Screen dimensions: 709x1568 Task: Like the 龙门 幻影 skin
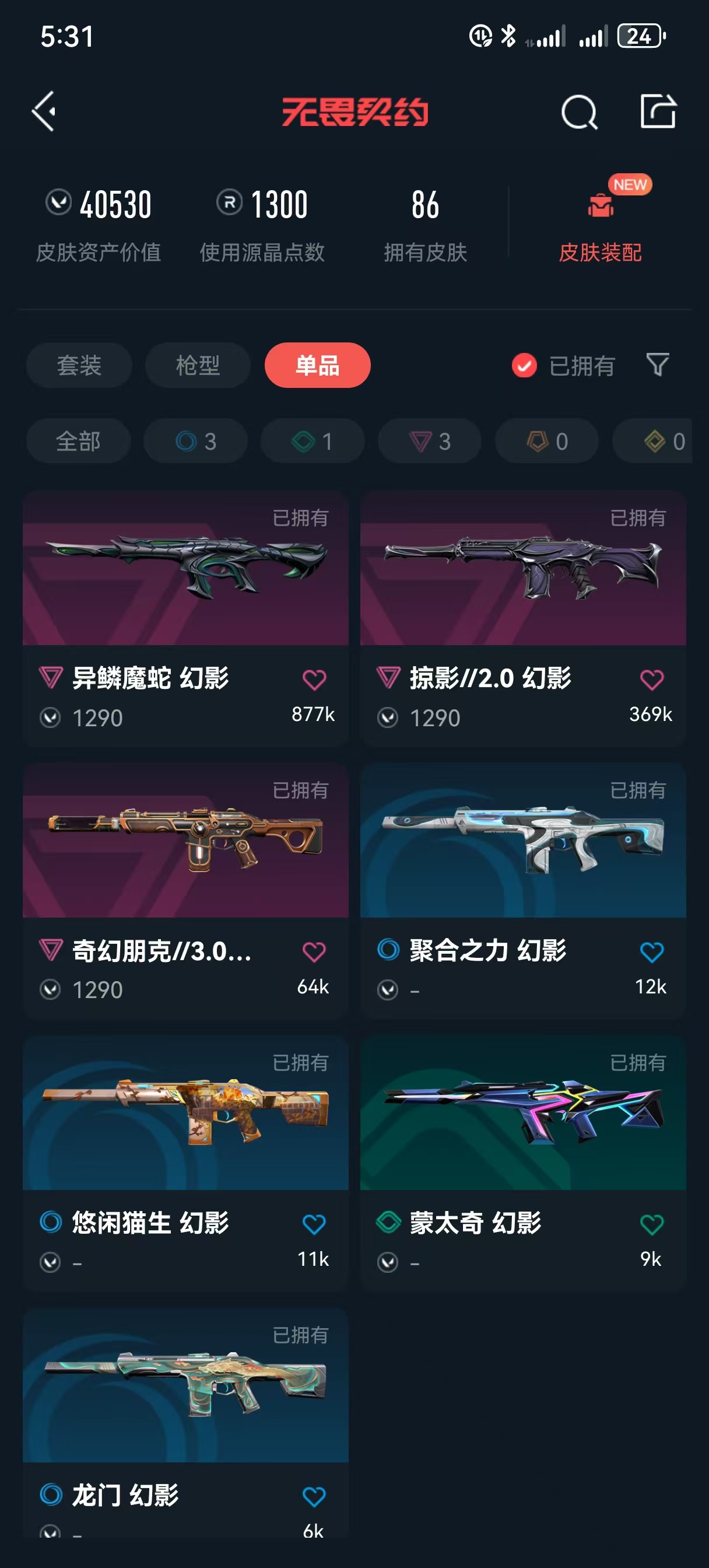click(x=314, y=1497)
